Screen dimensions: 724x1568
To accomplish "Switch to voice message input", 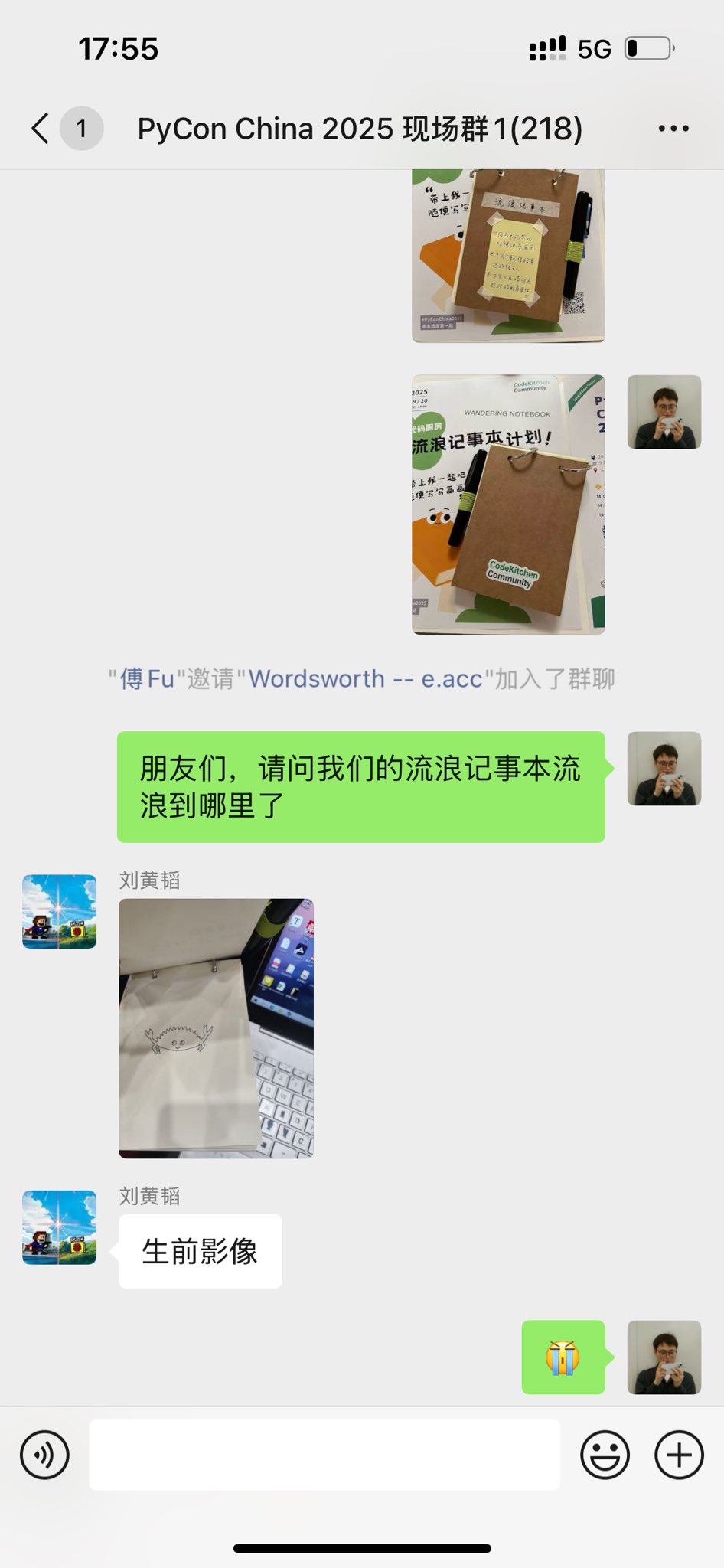I will pos(44,1455).
